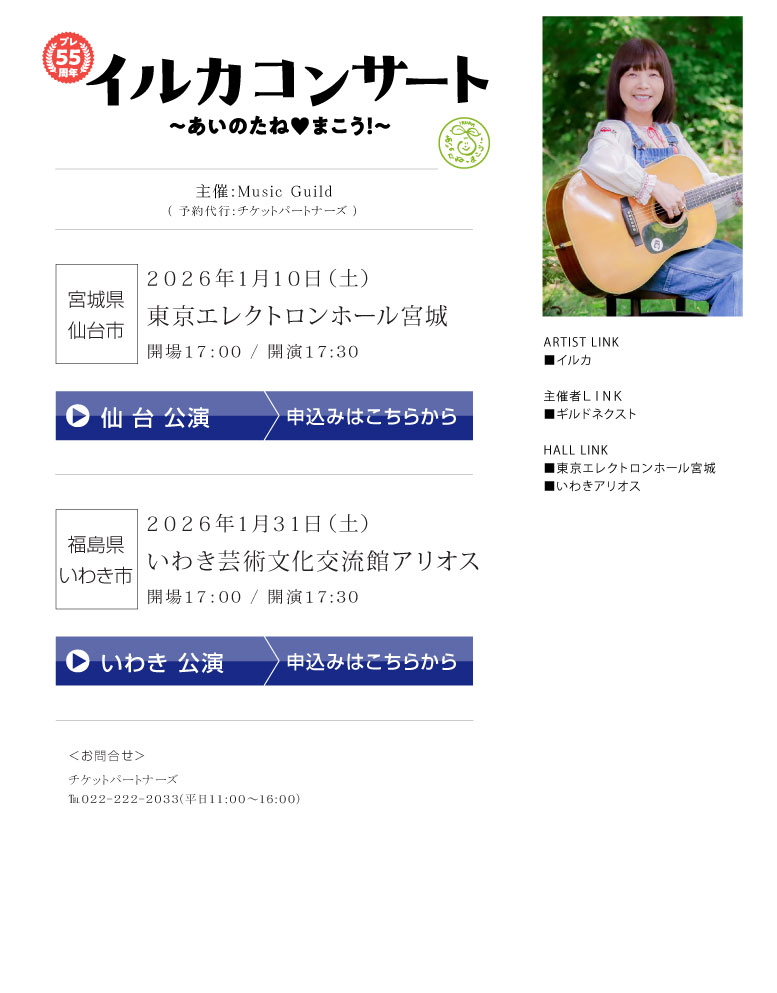
Task: Open the イルカ artist link
Action: pyautogui.click(x=565, y=358)
